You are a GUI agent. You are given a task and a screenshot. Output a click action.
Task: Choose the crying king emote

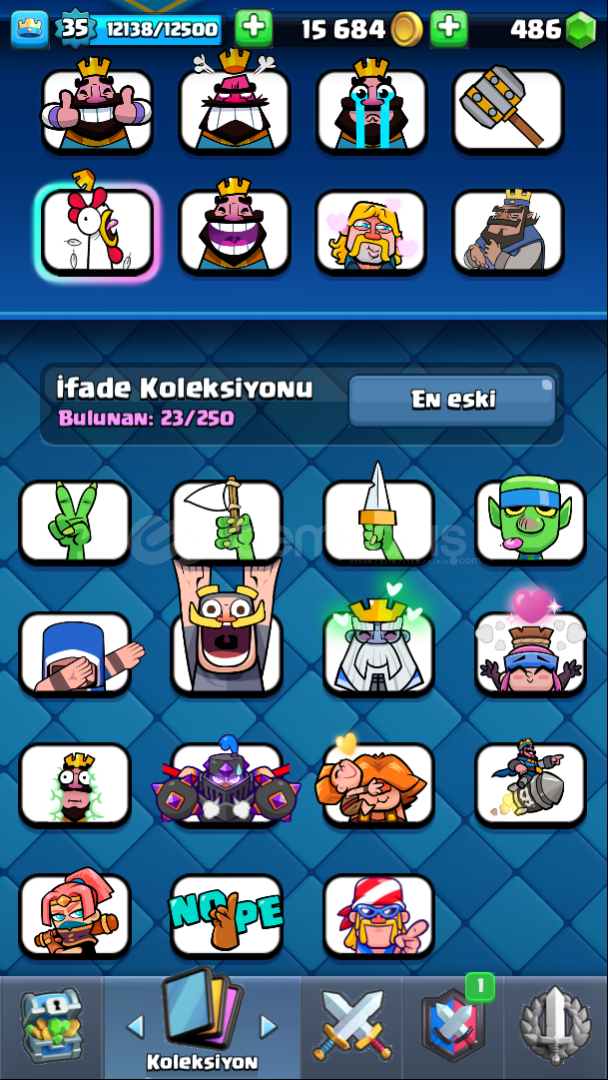[372, 110]
